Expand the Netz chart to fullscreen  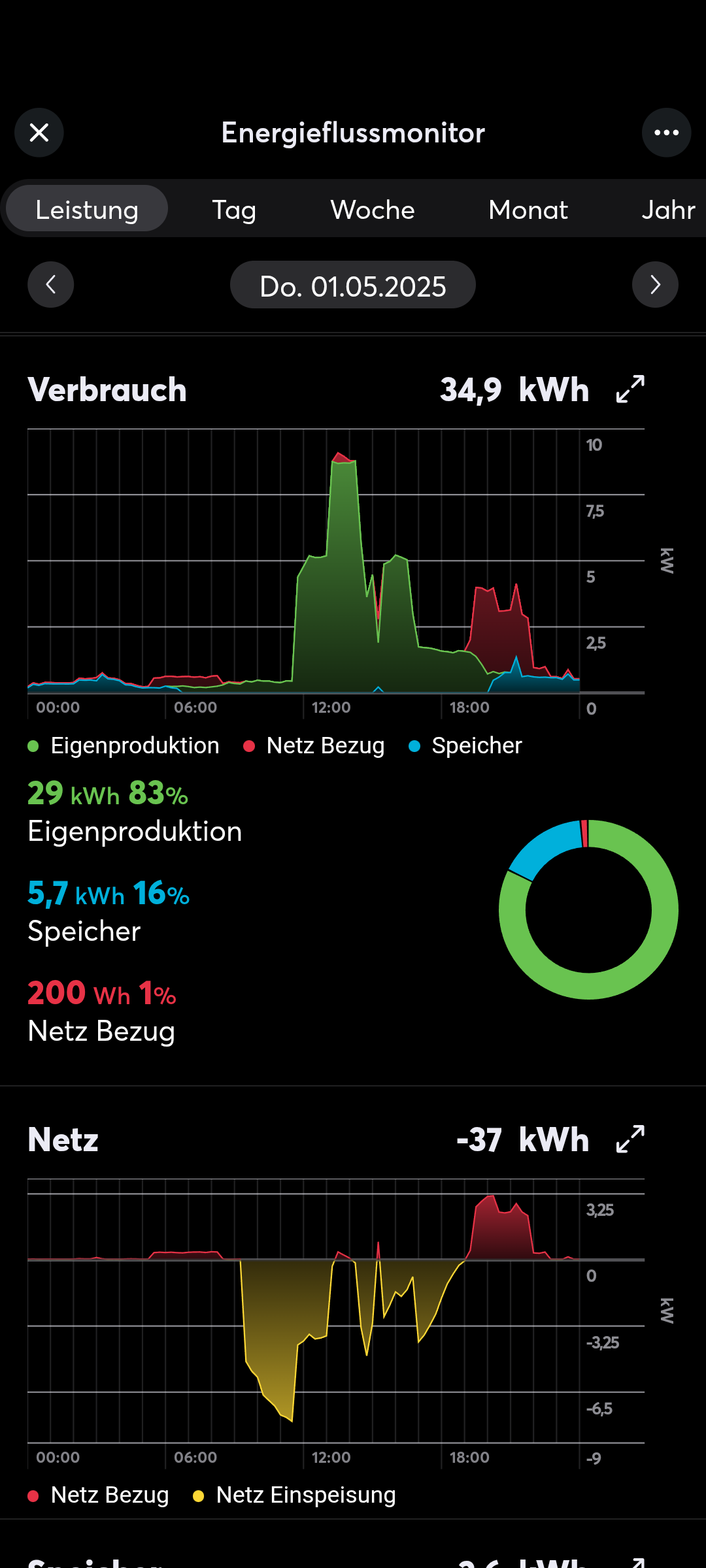(630, 1139)
